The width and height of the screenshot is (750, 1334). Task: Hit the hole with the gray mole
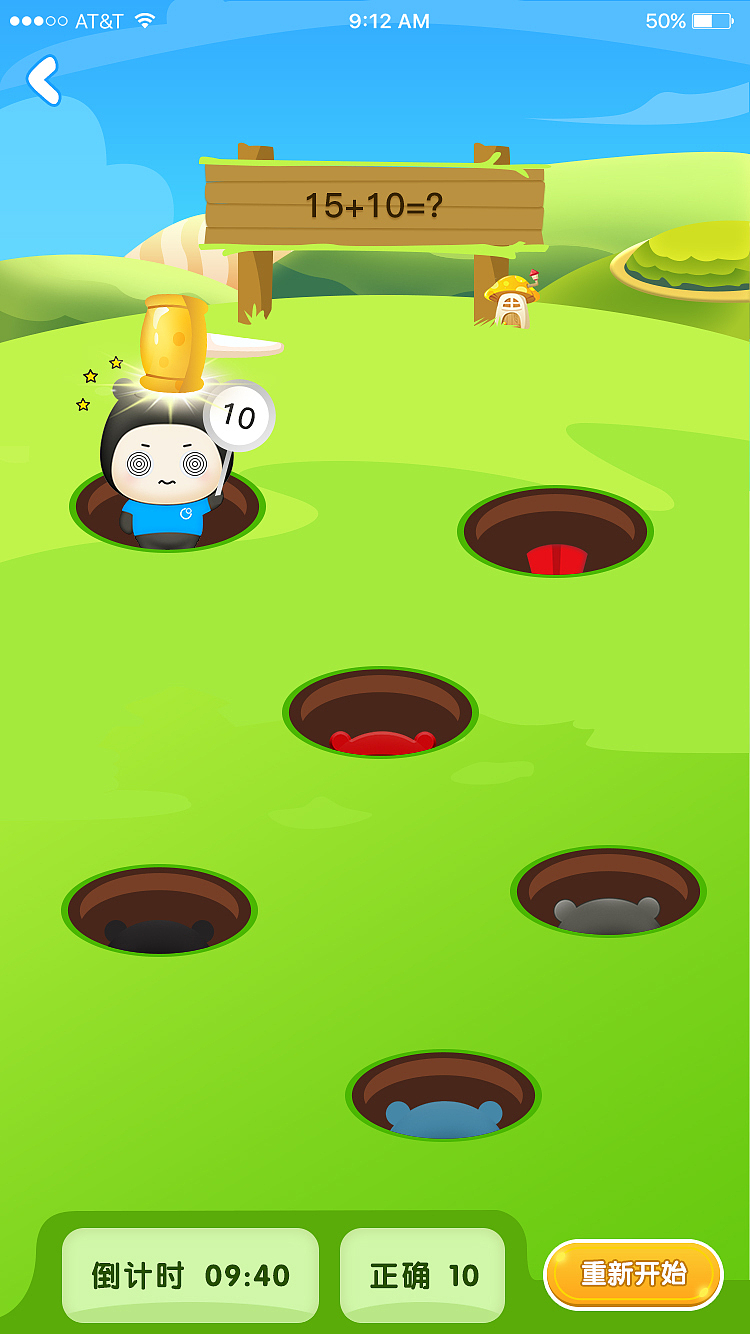(608, 892)
